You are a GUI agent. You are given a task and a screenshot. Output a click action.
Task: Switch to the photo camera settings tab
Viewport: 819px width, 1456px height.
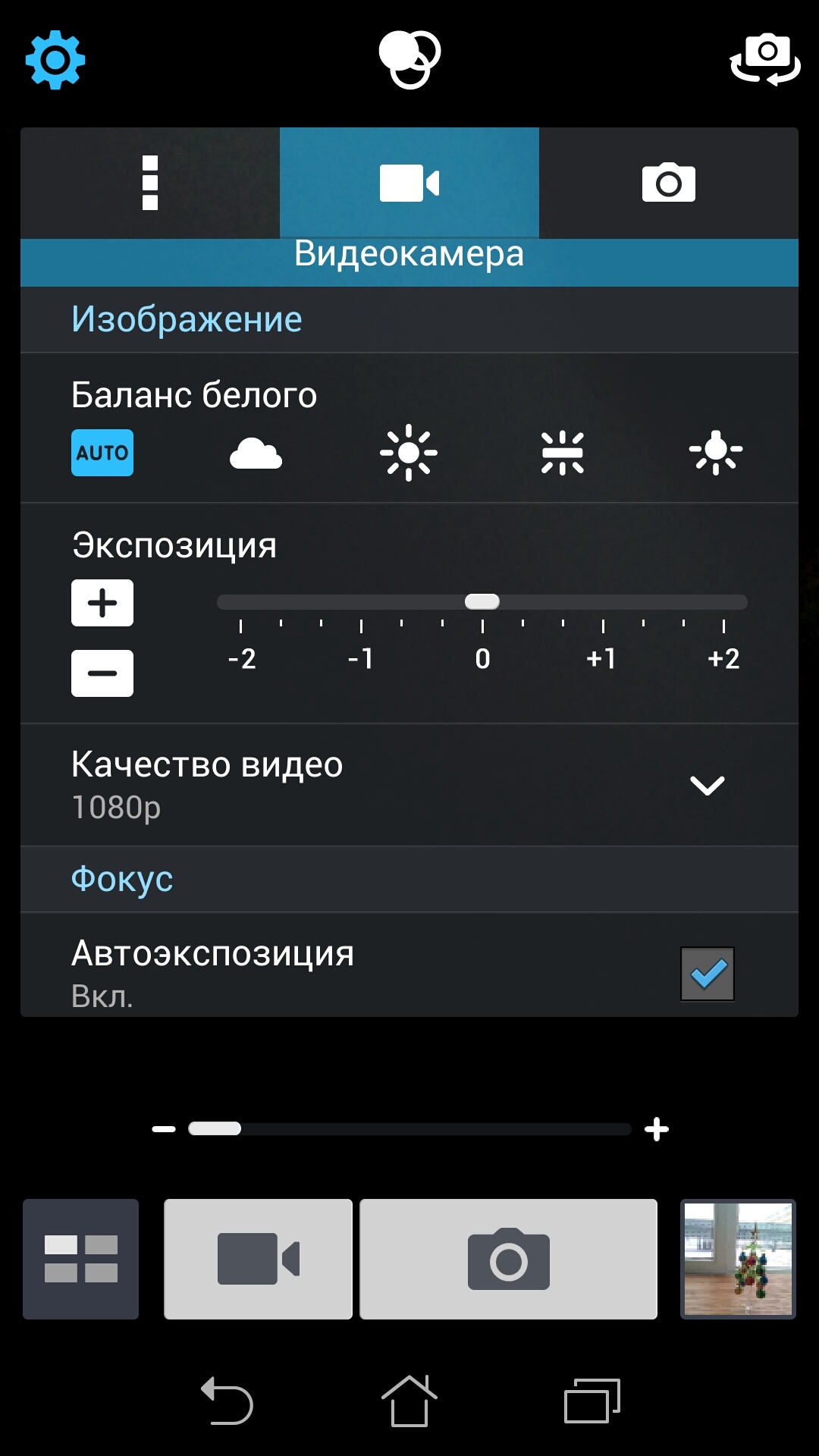coord(668,183)
